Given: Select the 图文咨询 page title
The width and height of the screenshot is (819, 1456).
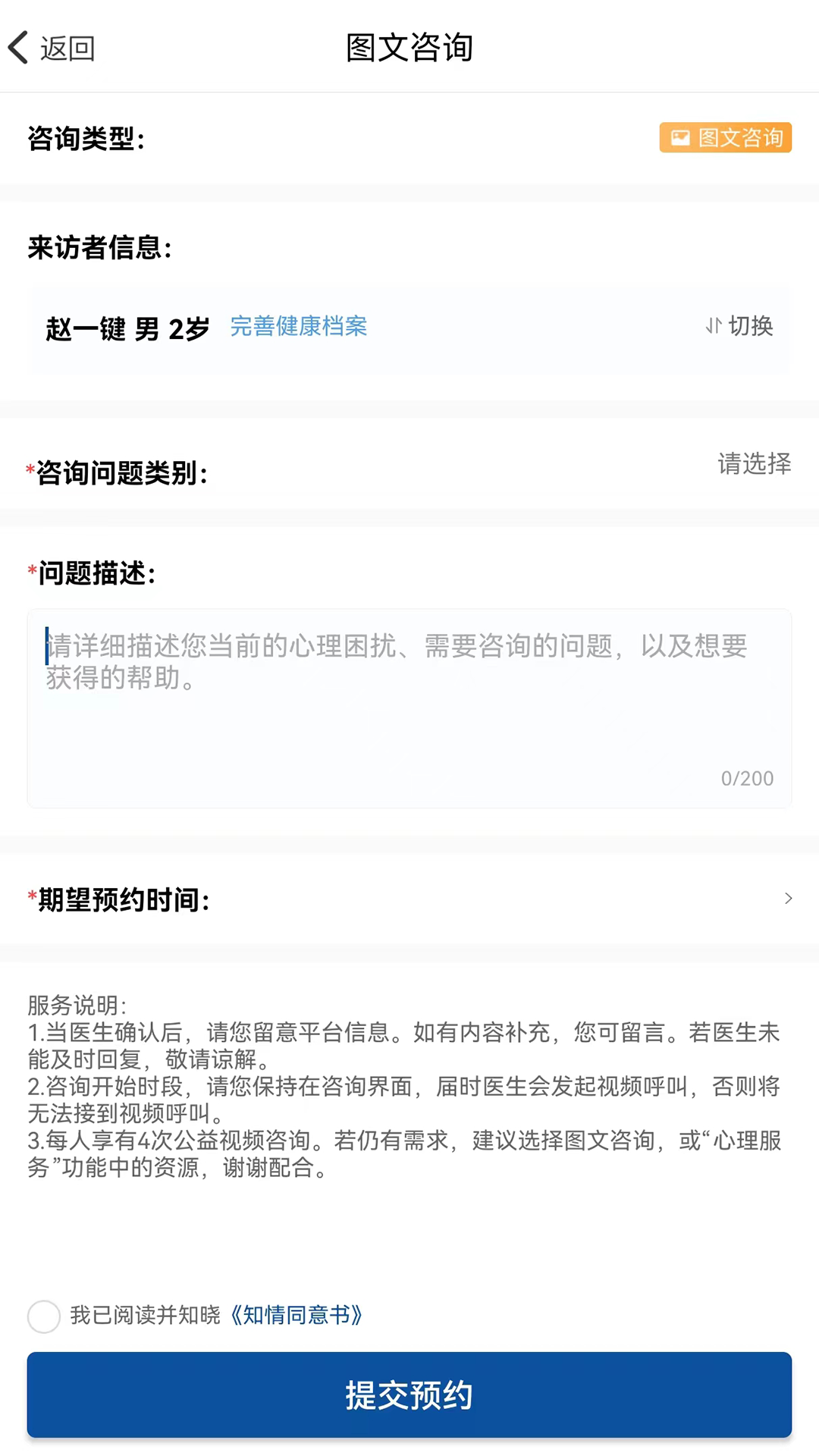Looking at the screenshot, I should (x=409, y=47).
